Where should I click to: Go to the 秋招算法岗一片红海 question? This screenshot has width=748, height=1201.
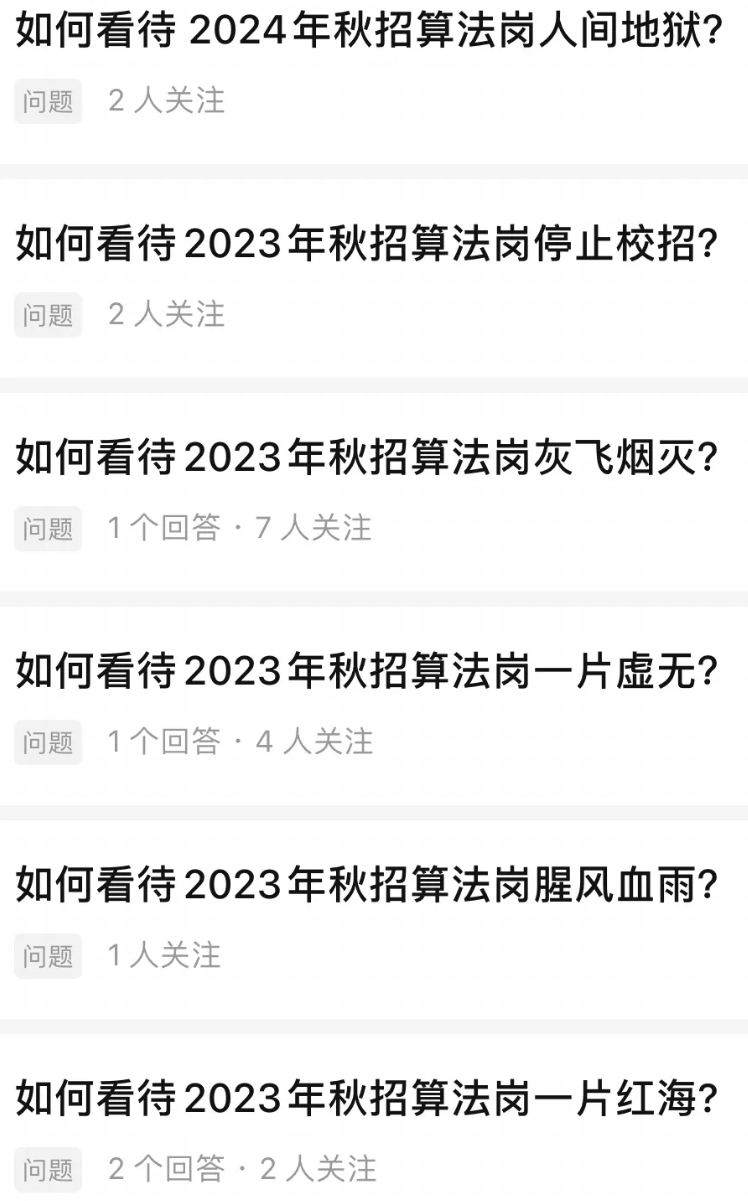click(368, 1100)
